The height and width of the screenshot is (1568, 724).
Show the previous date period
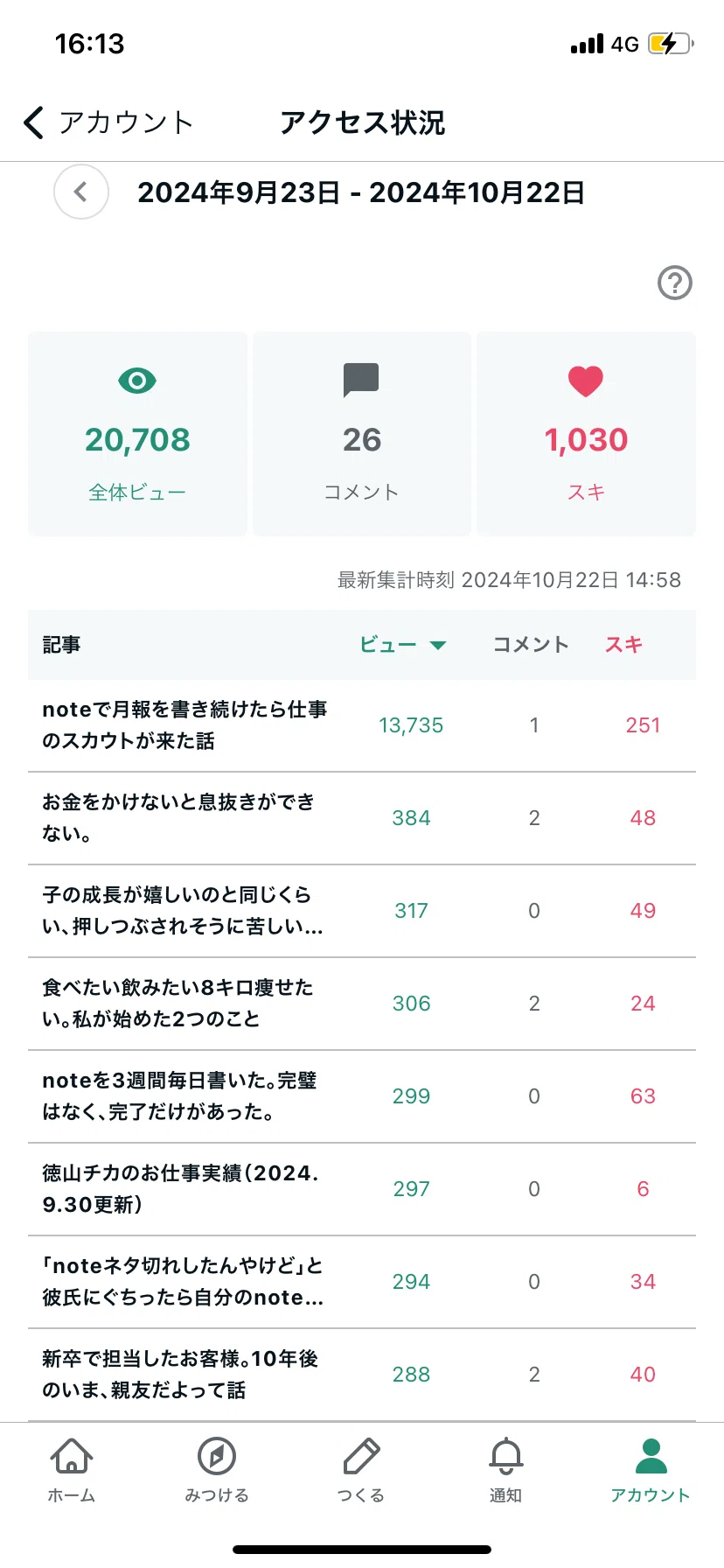tap(81, 192)
